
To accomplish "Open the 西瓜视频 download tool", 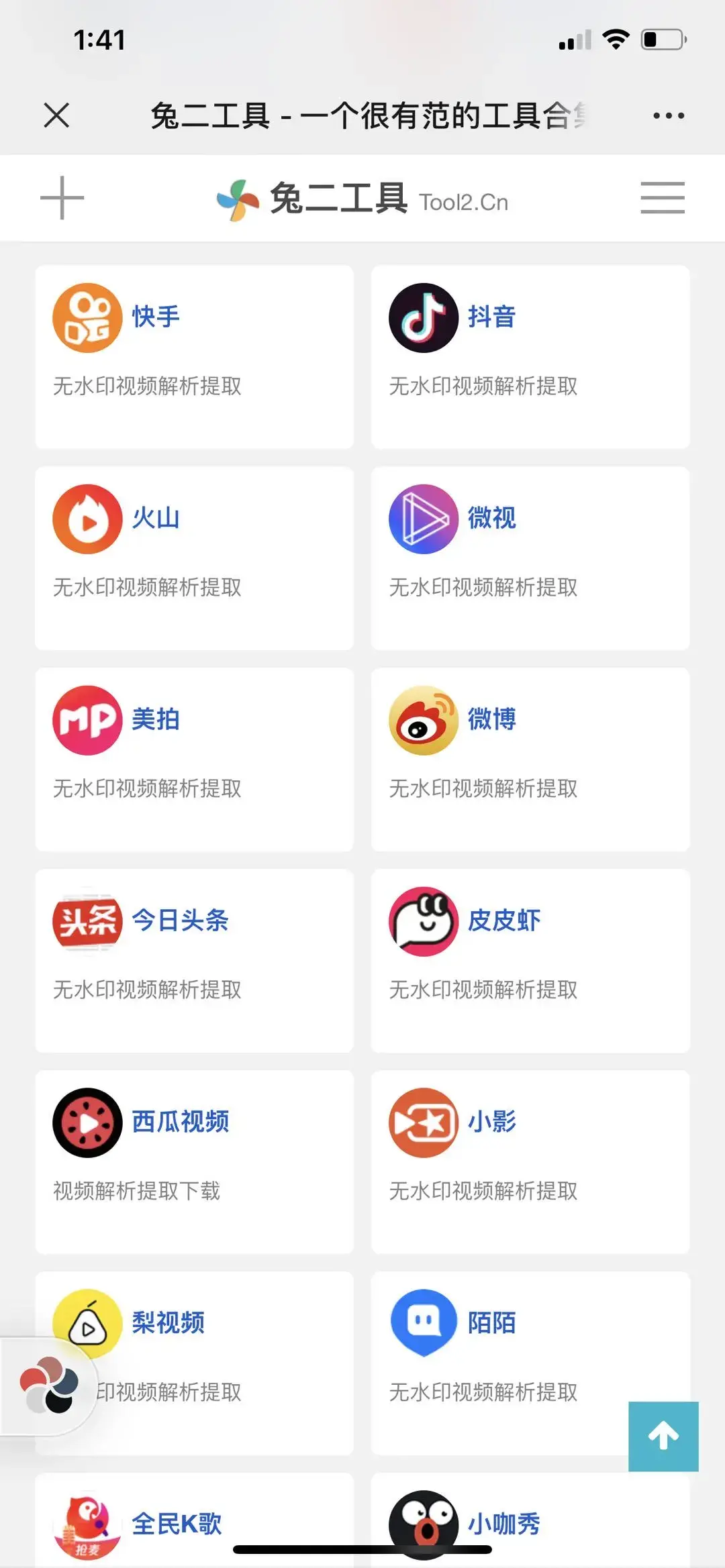I will click(x=194, y=1161).
